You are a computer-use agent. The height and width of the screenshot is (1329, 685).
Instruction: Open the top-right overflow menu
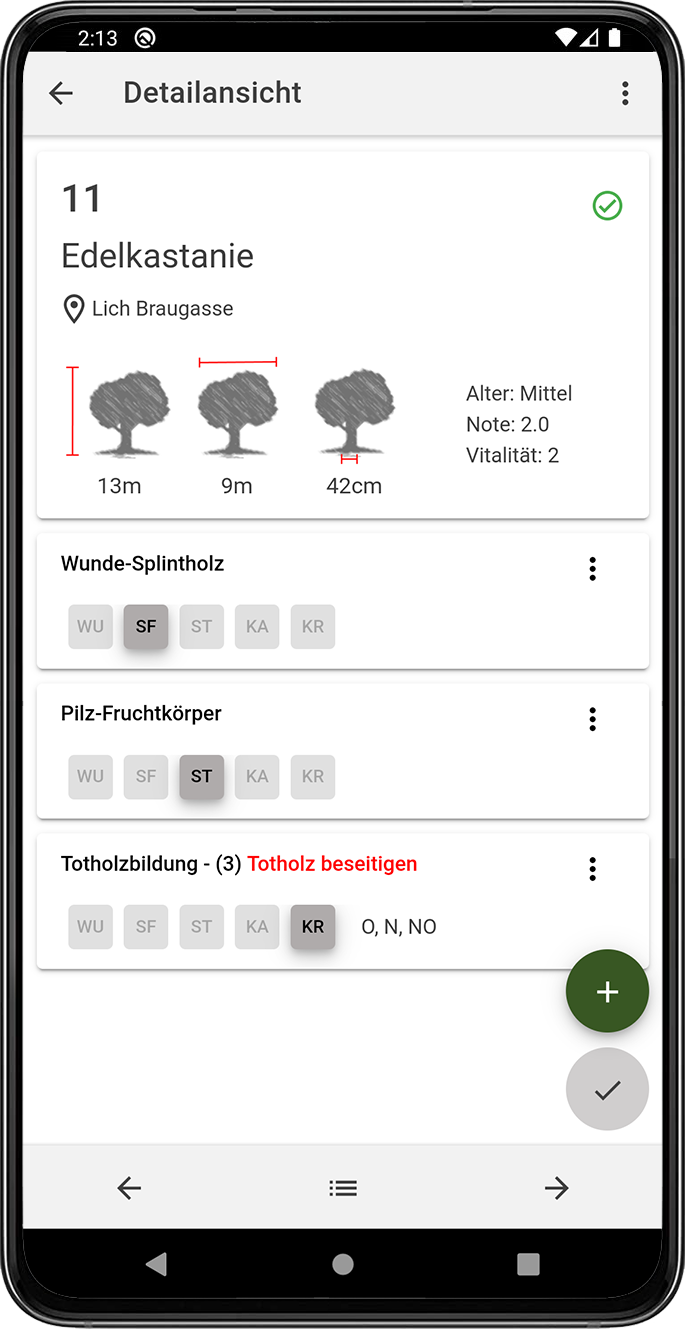[x=625, y=93]
